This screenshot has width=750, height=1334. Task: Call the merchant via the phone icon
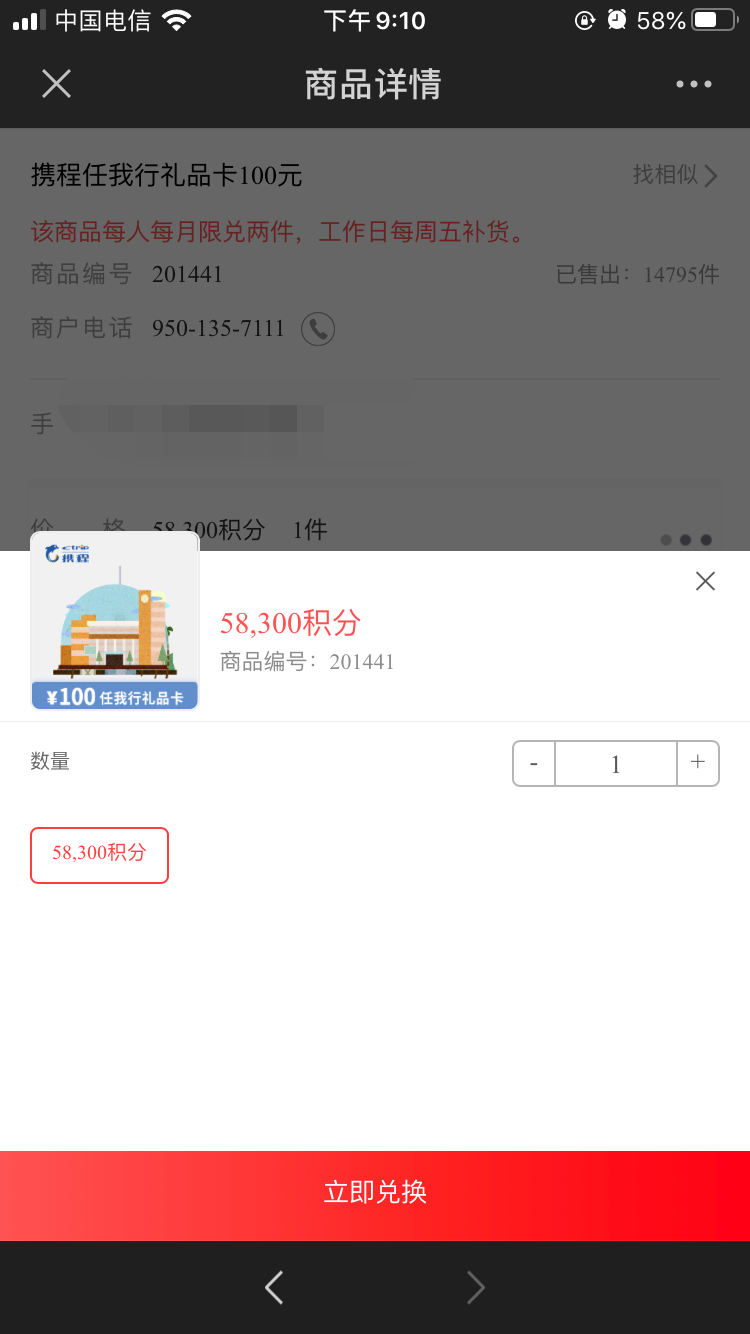tap(318, 329)
